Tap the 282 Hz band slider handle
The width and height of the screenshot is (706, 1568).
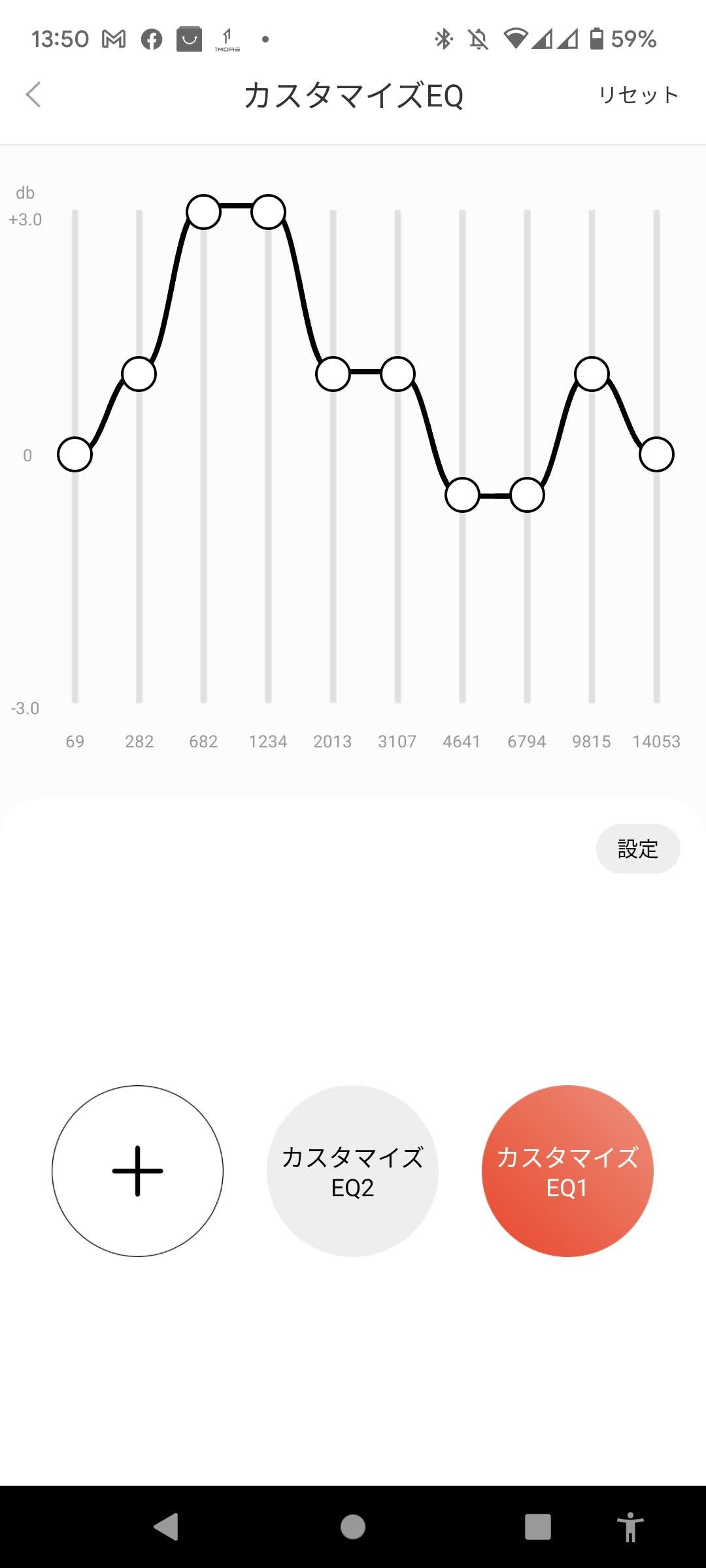[139, 374]
